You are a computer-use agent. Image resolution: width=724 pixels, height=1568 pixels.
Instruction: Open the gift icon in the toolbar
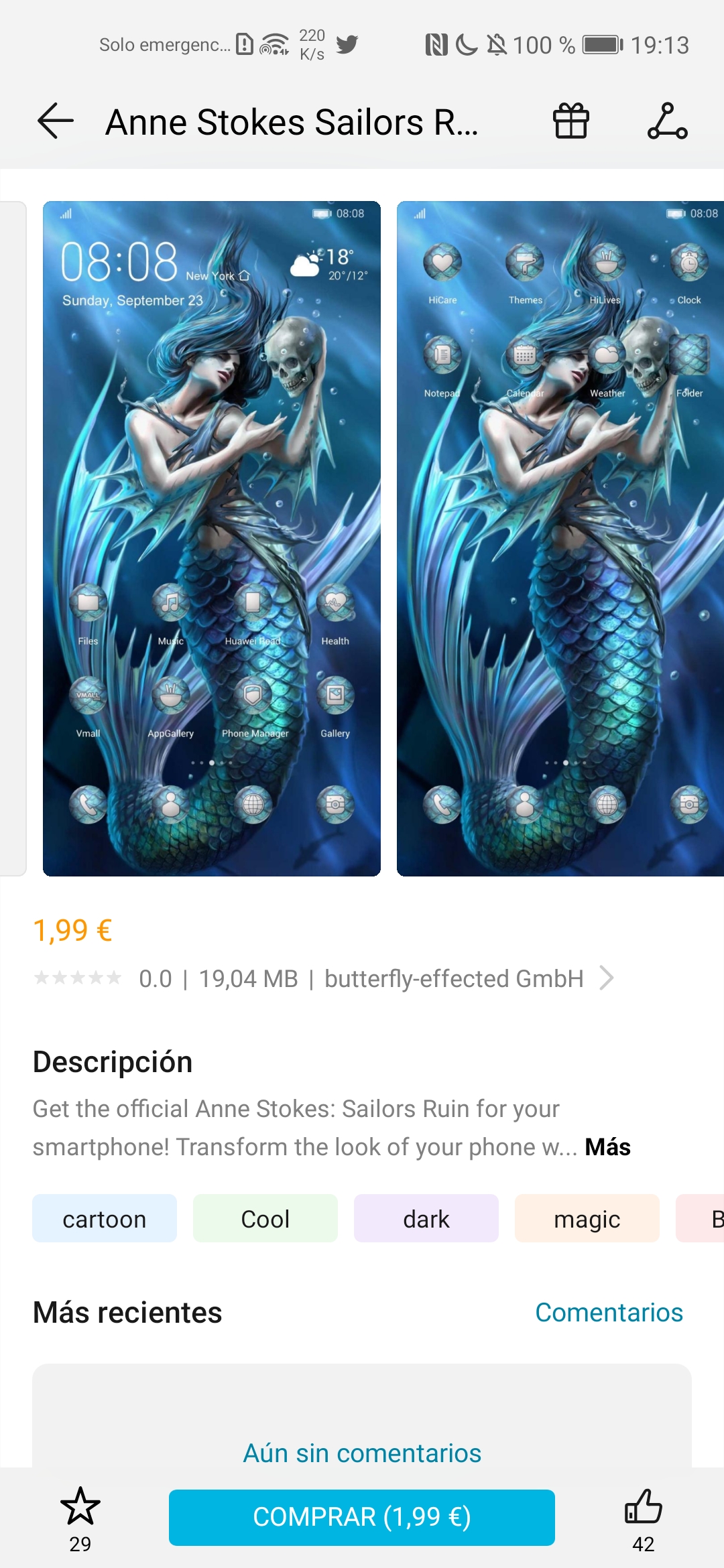pyautogui.click(x=570, y=121)
